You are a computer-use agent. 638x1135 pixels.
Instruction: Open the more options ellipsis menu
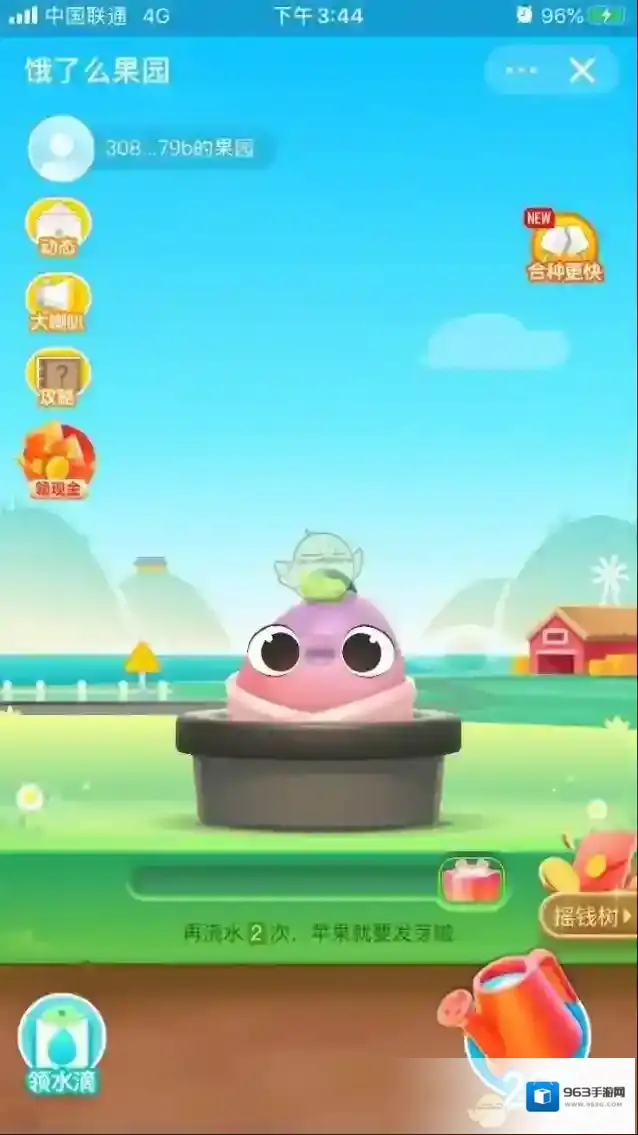[x=521, y=70]
